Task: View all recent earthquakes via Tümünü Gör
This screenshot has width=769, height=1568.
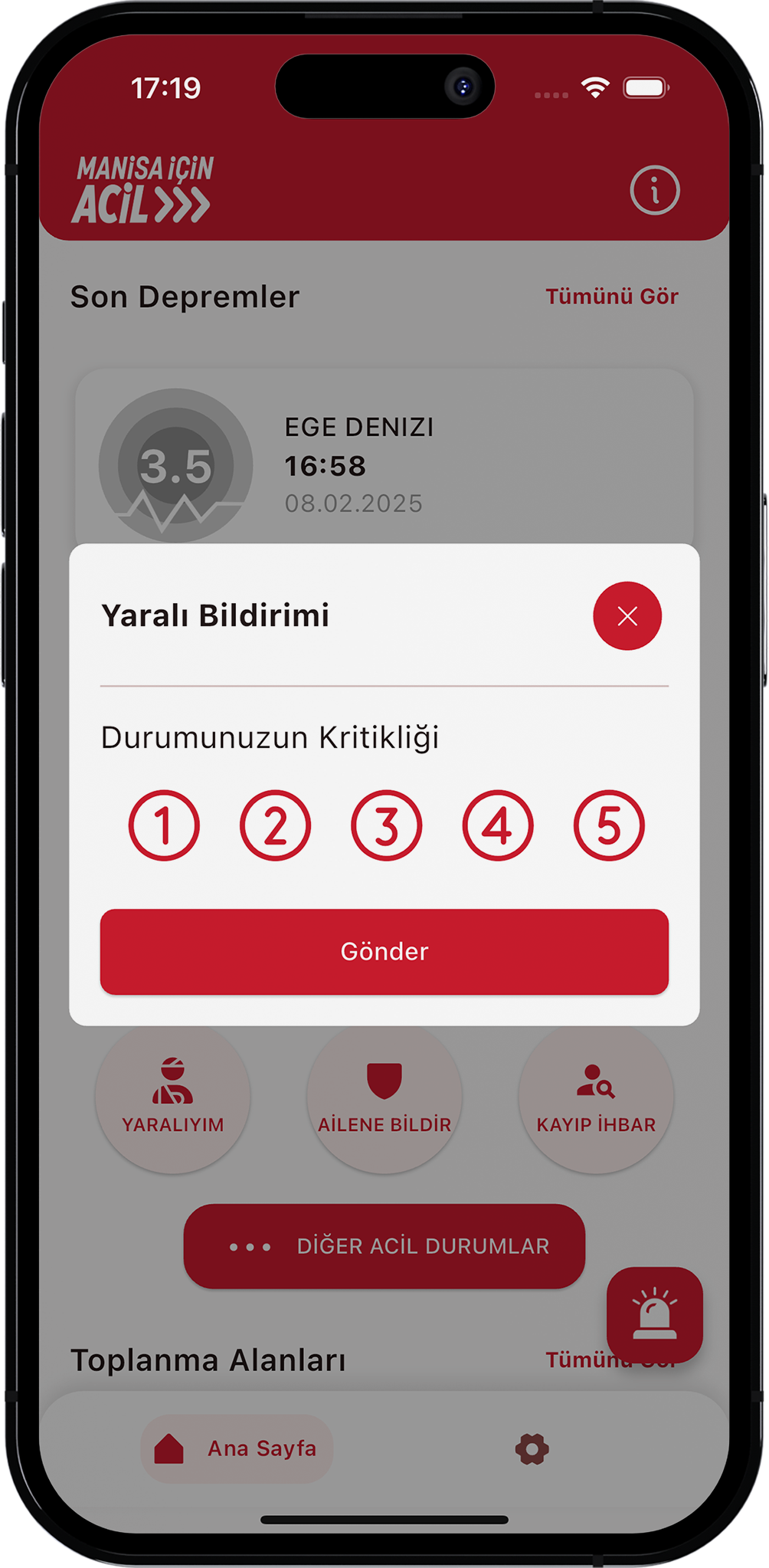Action: point(611,297)
